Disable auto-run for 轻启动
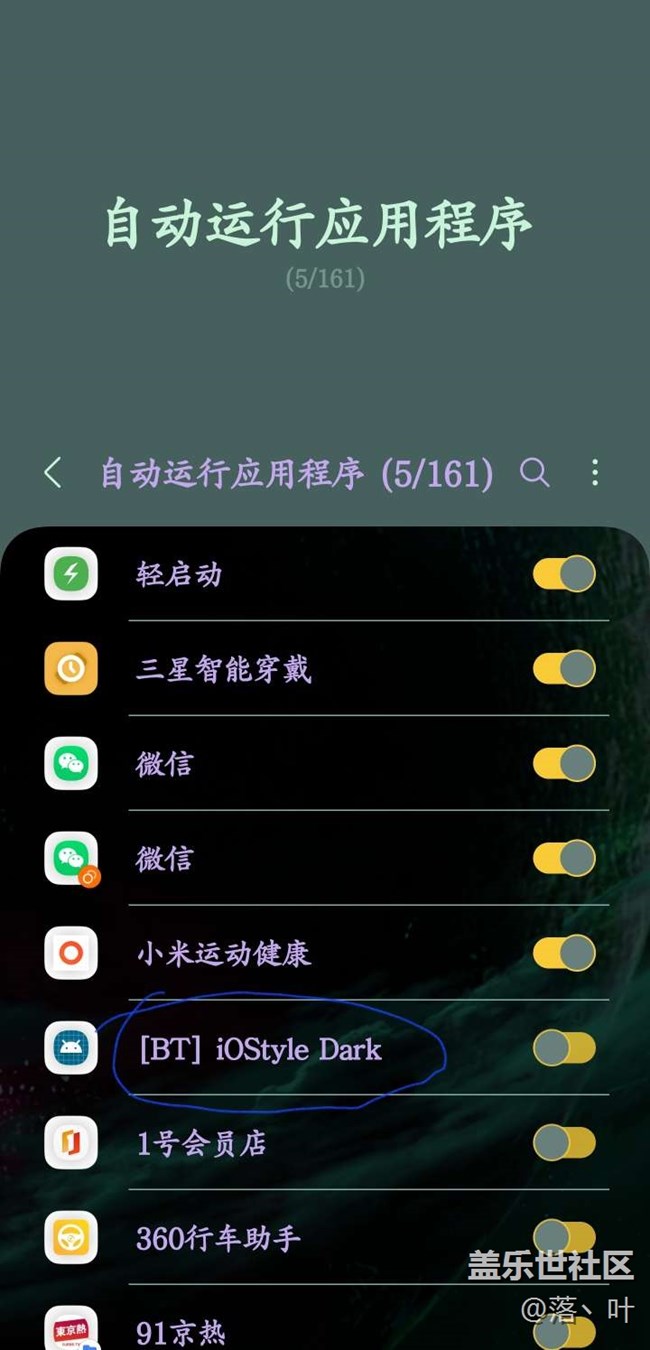The height and width of the screenshot is (1350, 650). [564, 574]
